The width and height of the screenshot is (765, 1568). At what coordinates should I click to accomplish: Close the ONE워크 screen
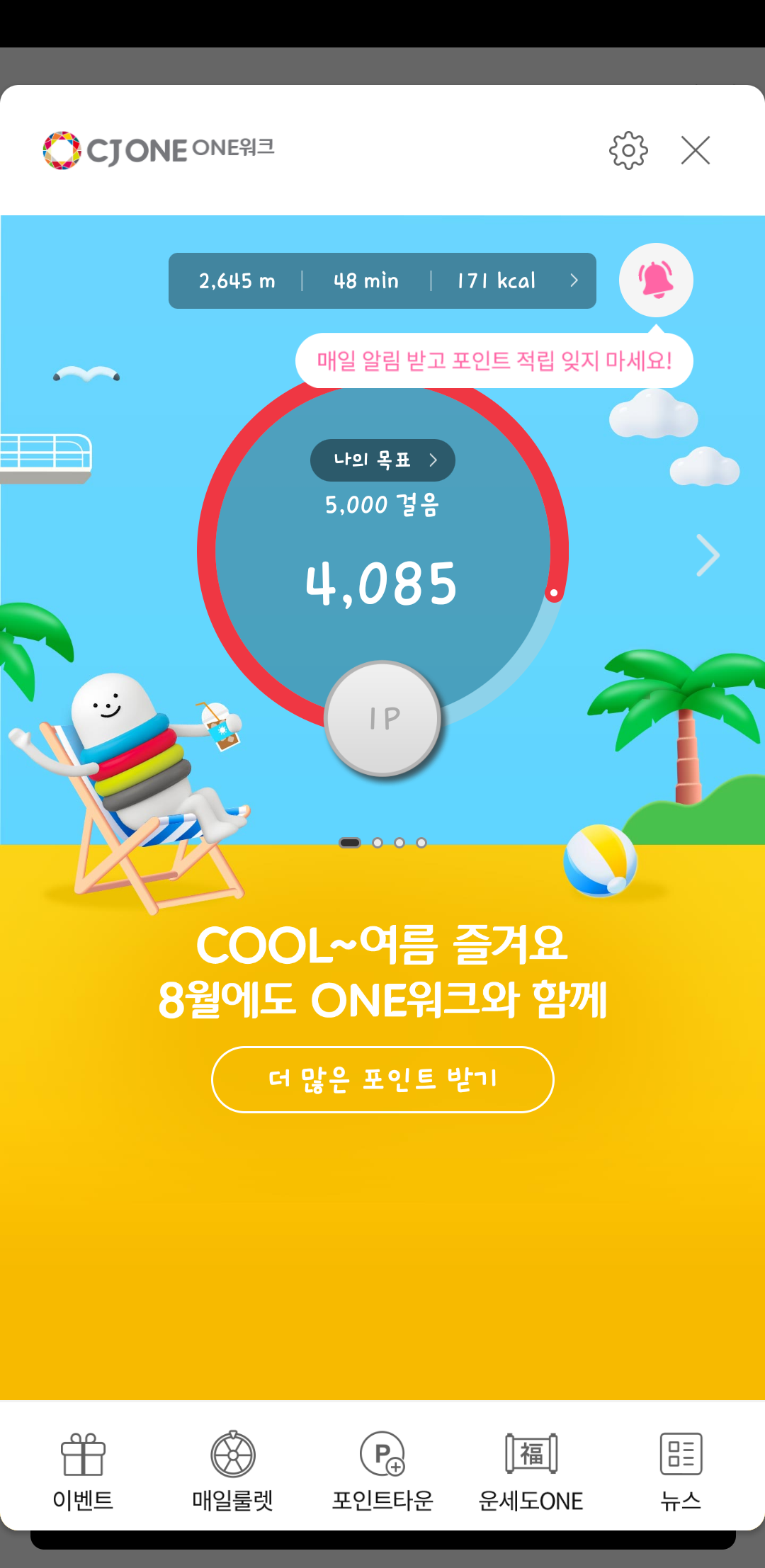point(695,150)
